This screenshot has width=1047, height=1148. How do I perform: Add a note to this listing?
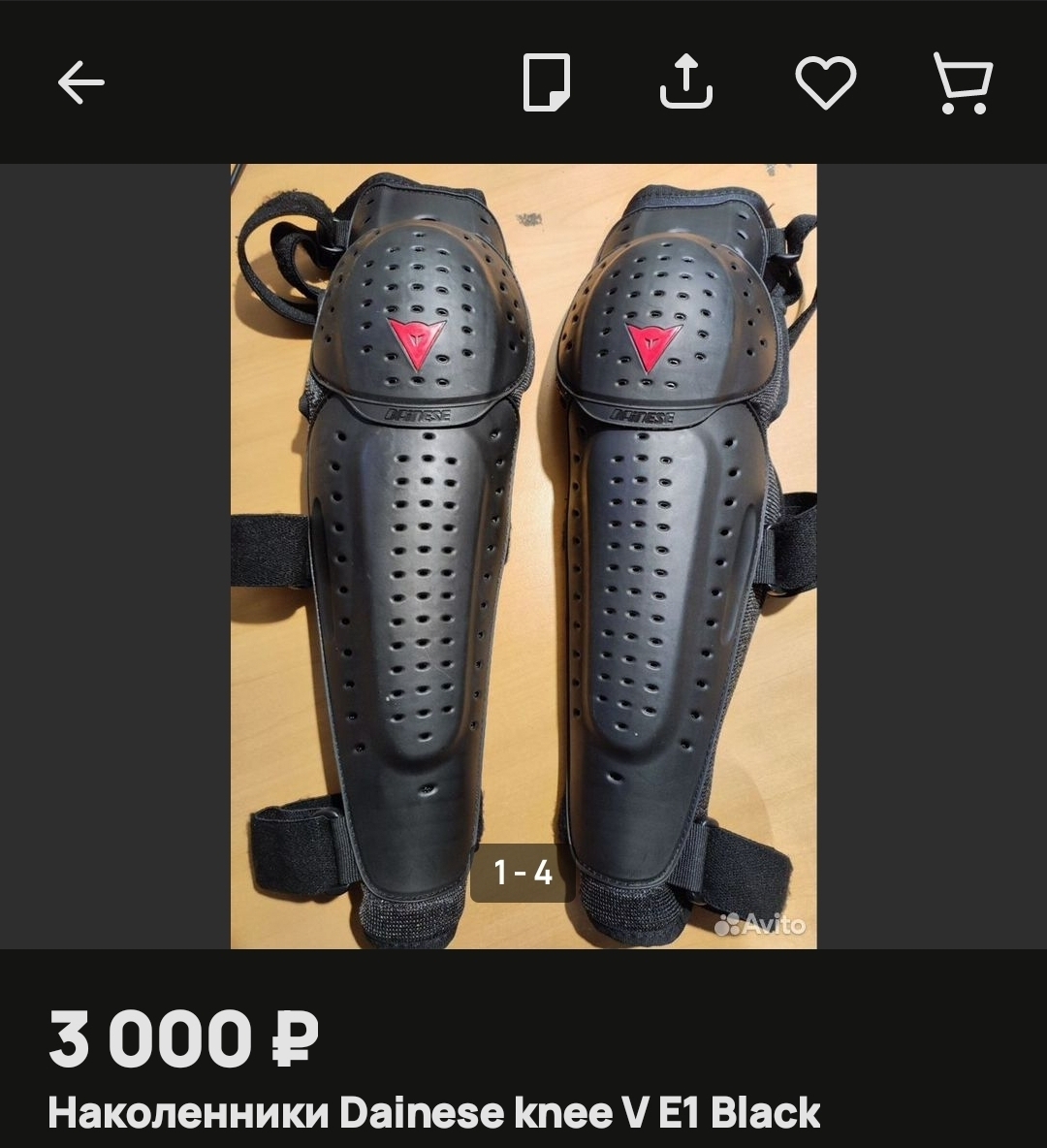click(x=547, y=83)
